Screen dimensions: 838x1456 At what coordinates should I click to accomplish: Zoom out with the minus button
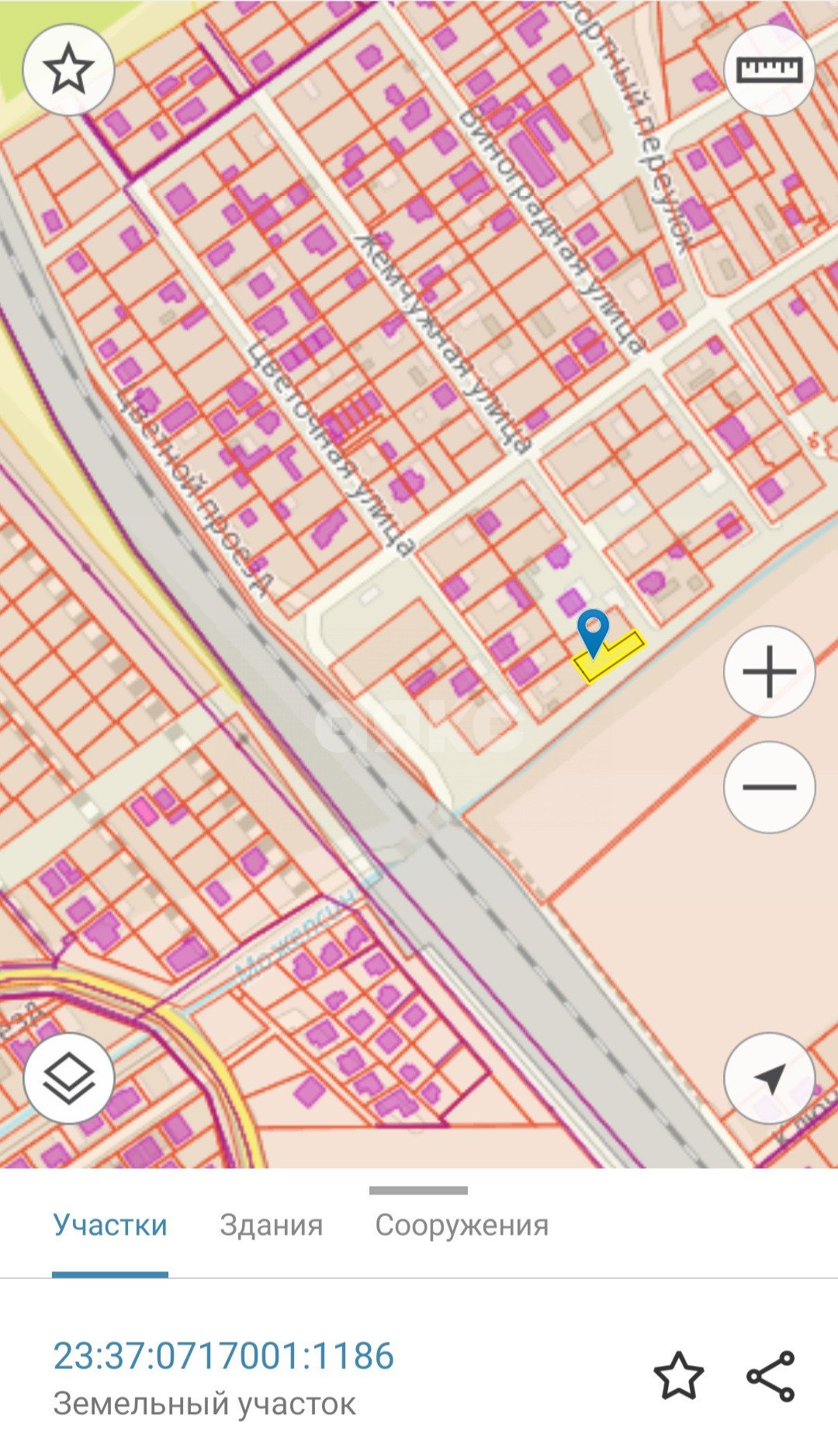[769, 787]
